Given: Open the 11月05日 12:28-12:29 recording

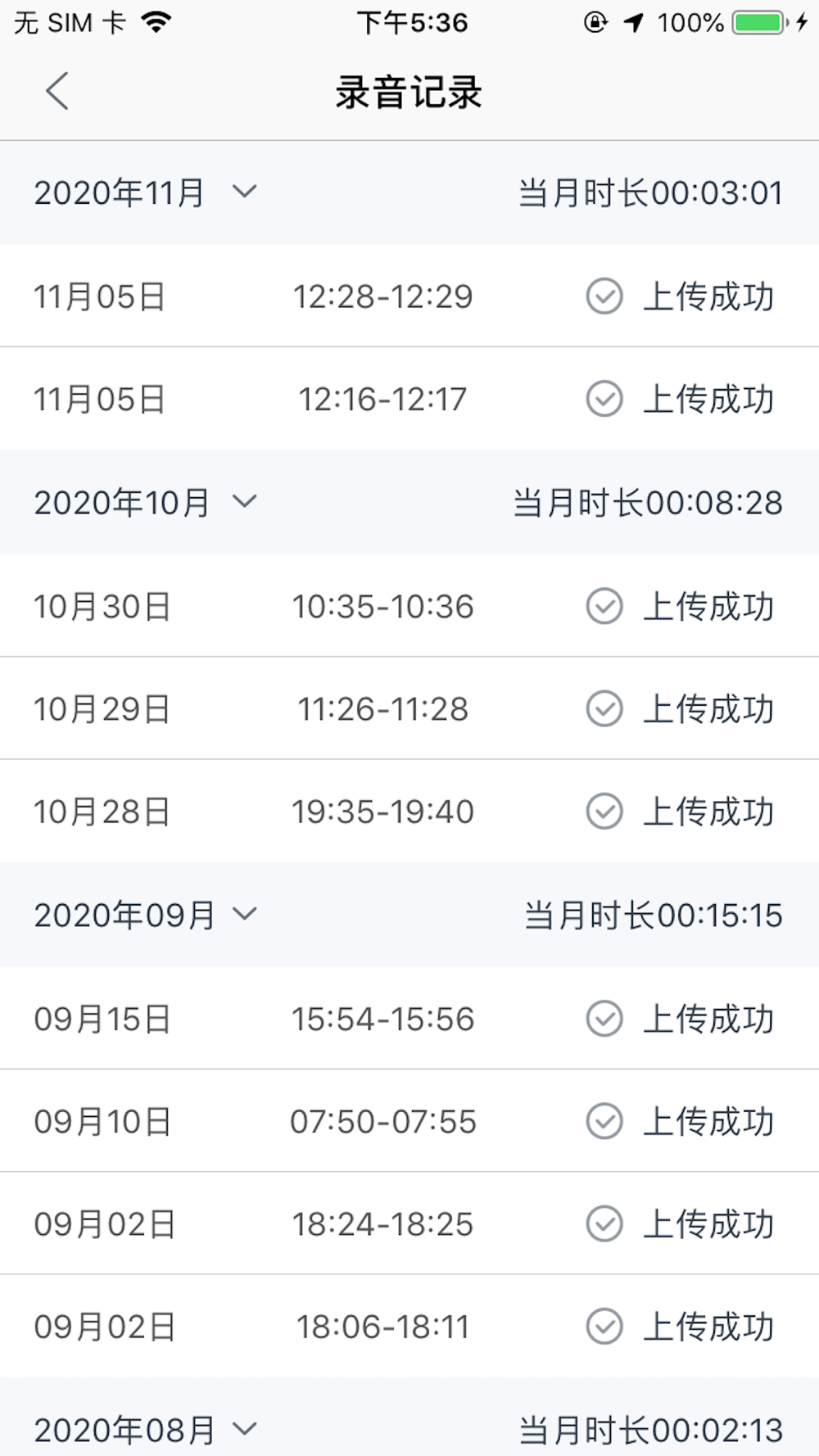Looking at the screenshot, I should pos(409,296).
